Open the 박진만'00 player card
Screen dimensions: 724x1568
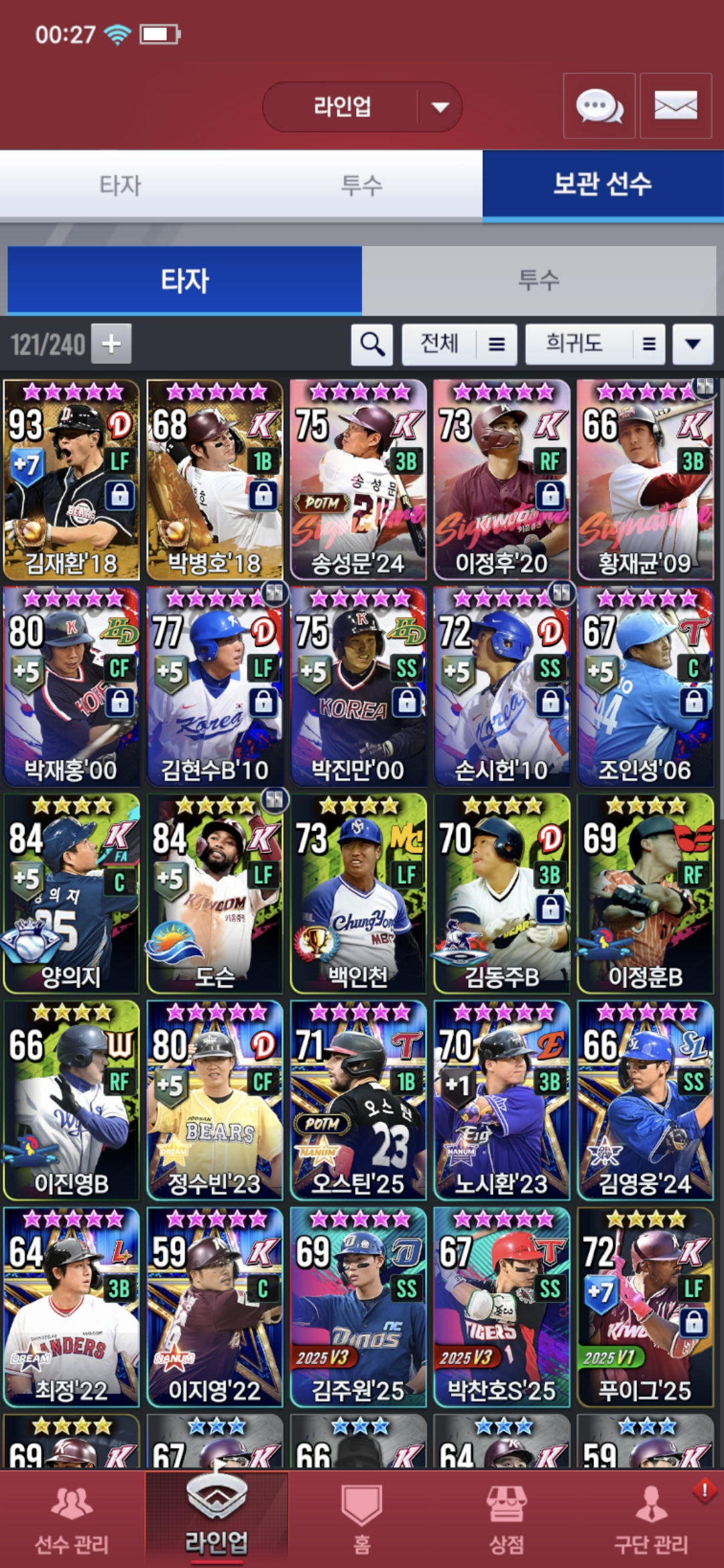[x=358, y=687]
